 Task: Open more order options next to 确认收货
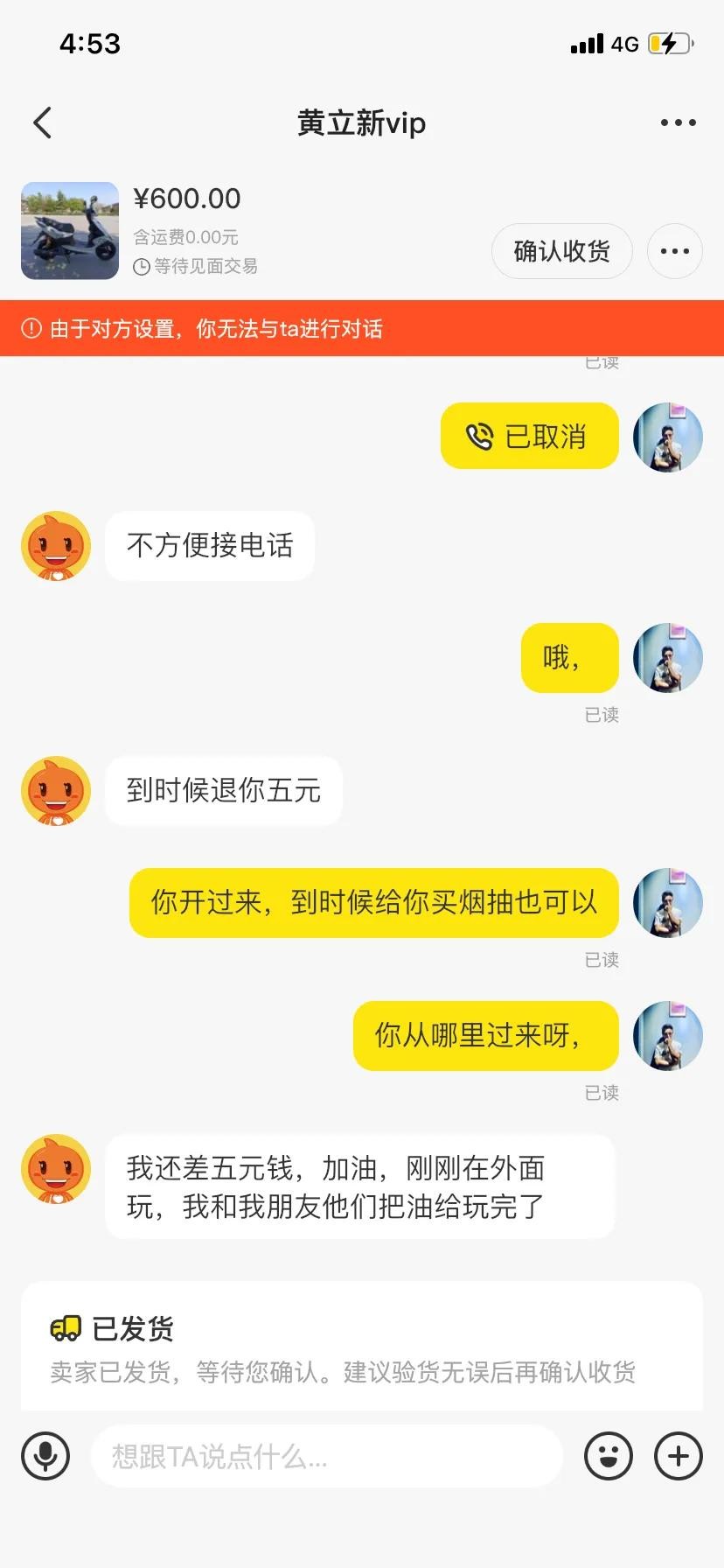pyautogui.click(x=674, y=251)
